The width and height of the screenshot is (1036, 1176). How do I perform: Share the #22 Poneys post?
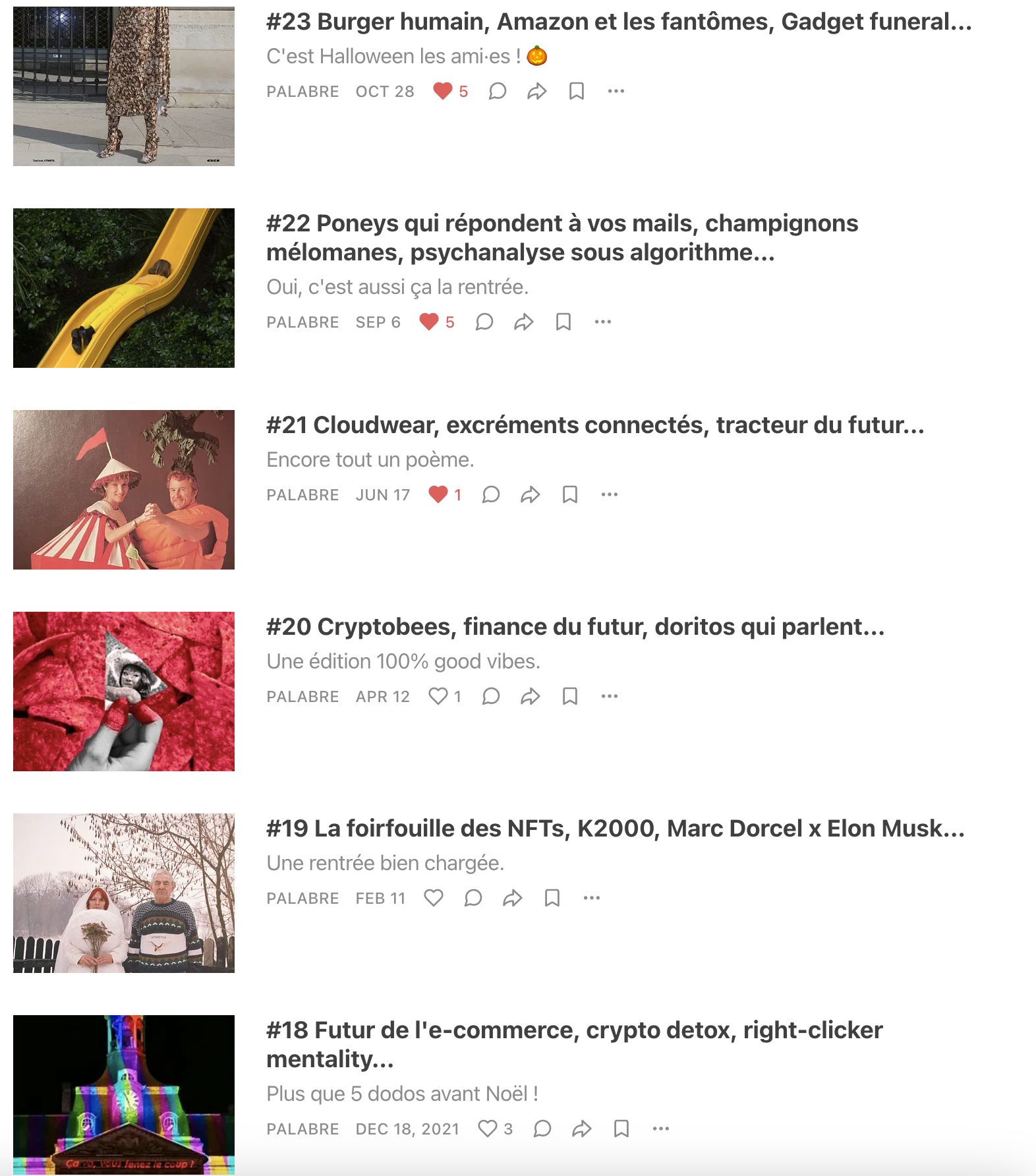(x=524, y=322)
